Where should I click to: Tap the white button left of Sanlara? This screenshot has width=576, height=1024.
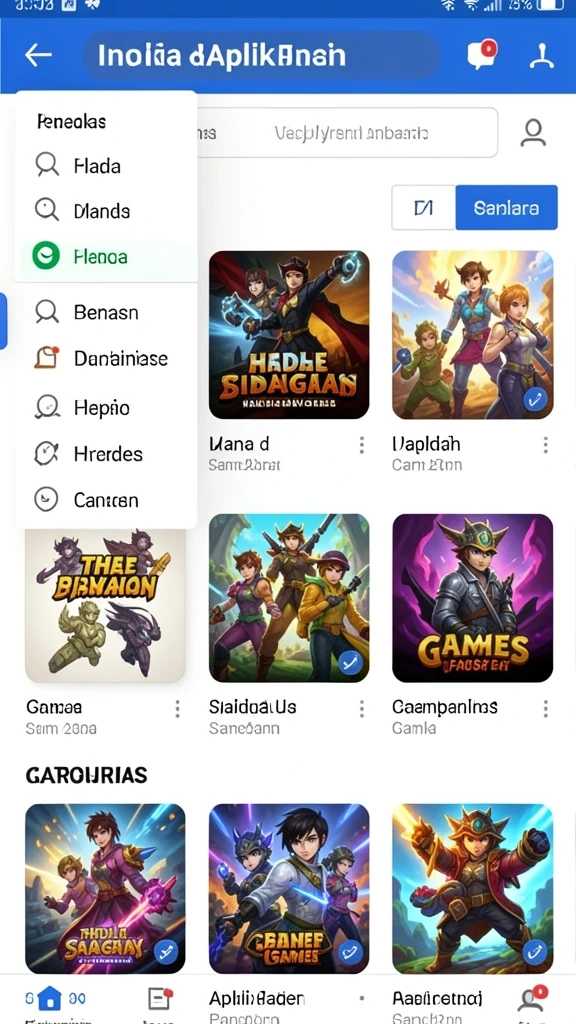click(423, 208)
